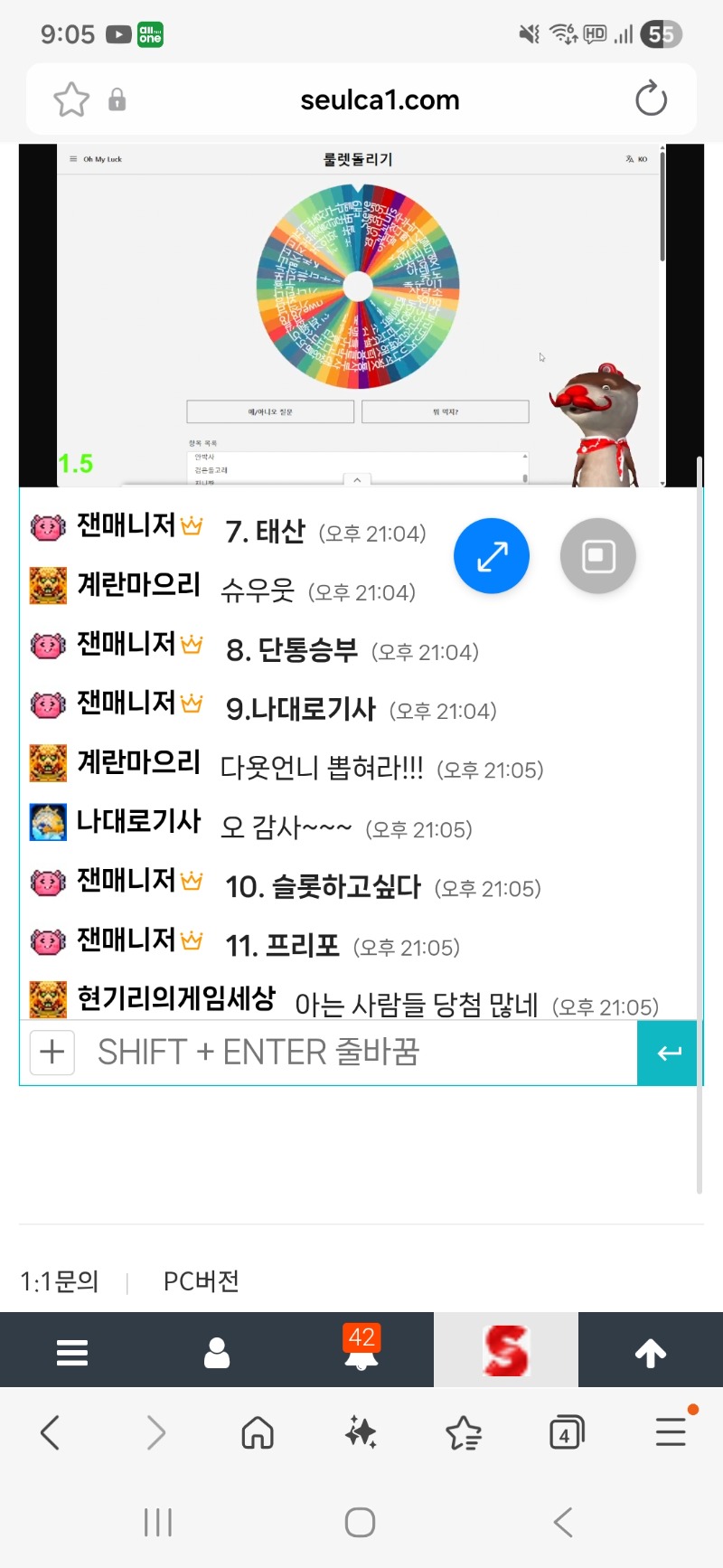Open the Oh My Luck hamburger menu
Viewport: 723px width, 1568px height.
(x=71, y=157)
